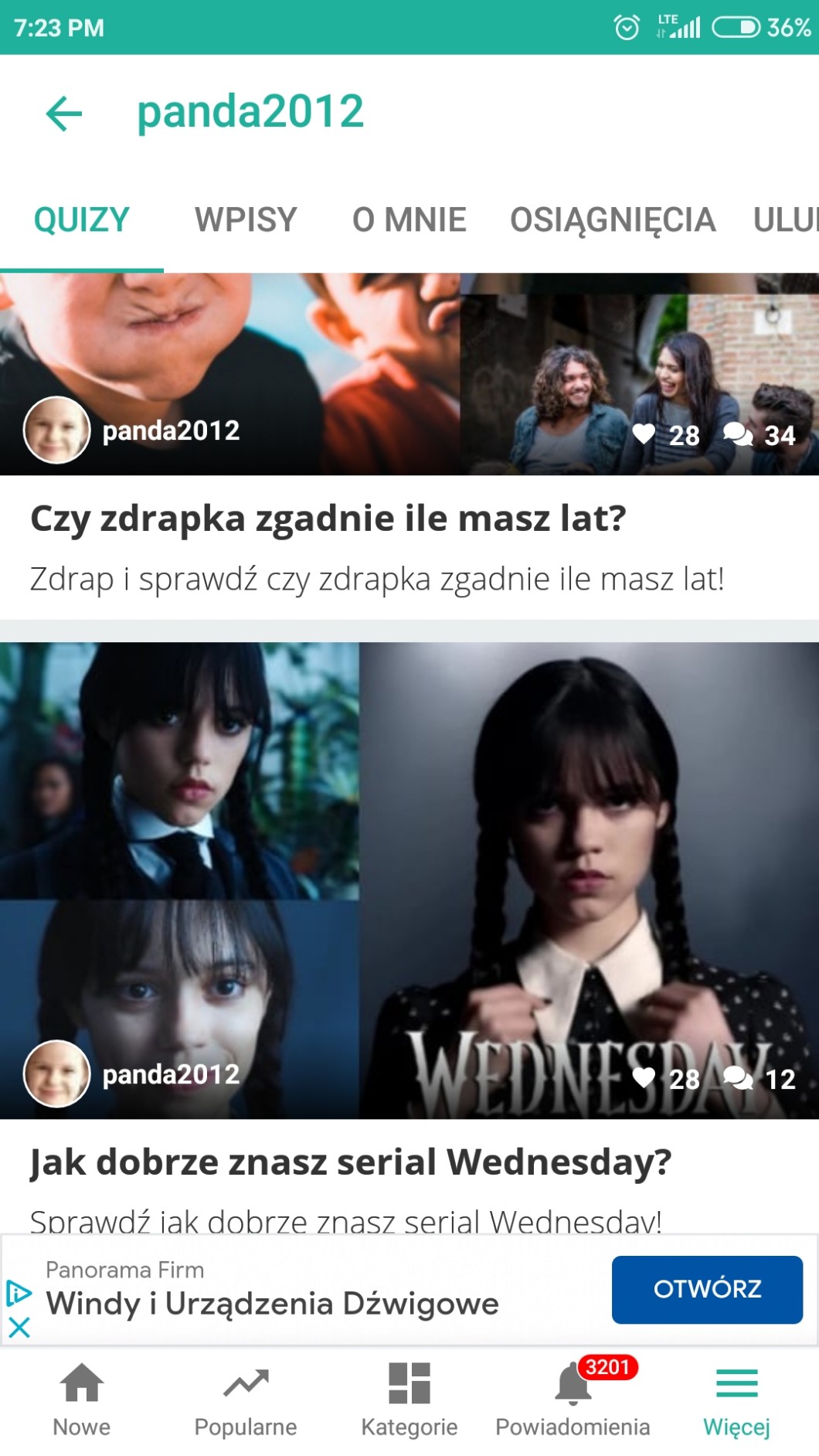Switch to the QUIZY tab
This screenshot has height=1456, width=819.
point(81,220)
